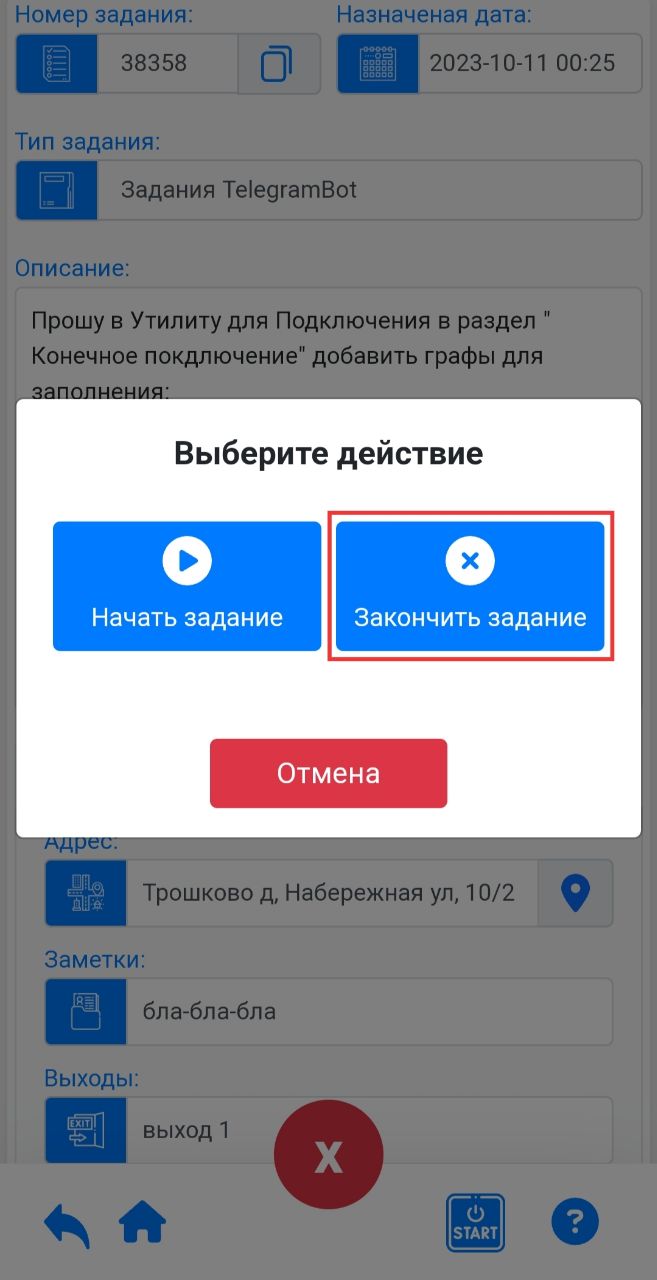Open the Выходы field
The image size is (657, 1280).
tap(328, 1130)
